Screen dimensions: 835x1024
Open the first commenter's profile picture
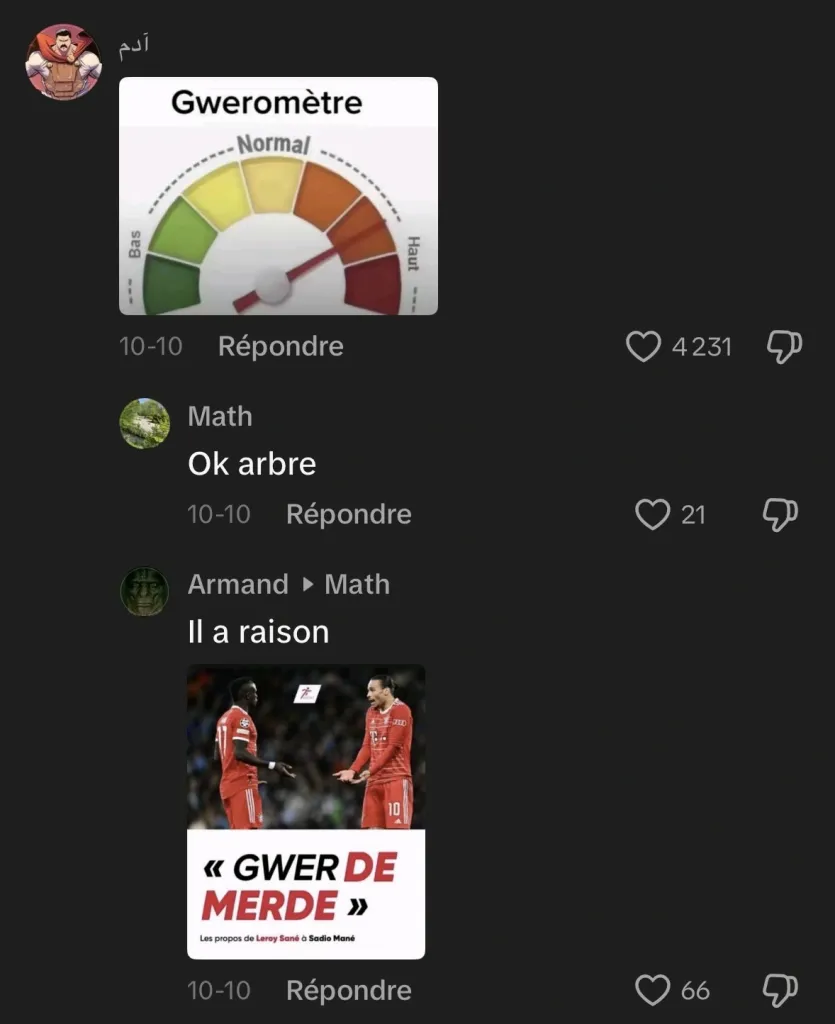tap(63, 62)
